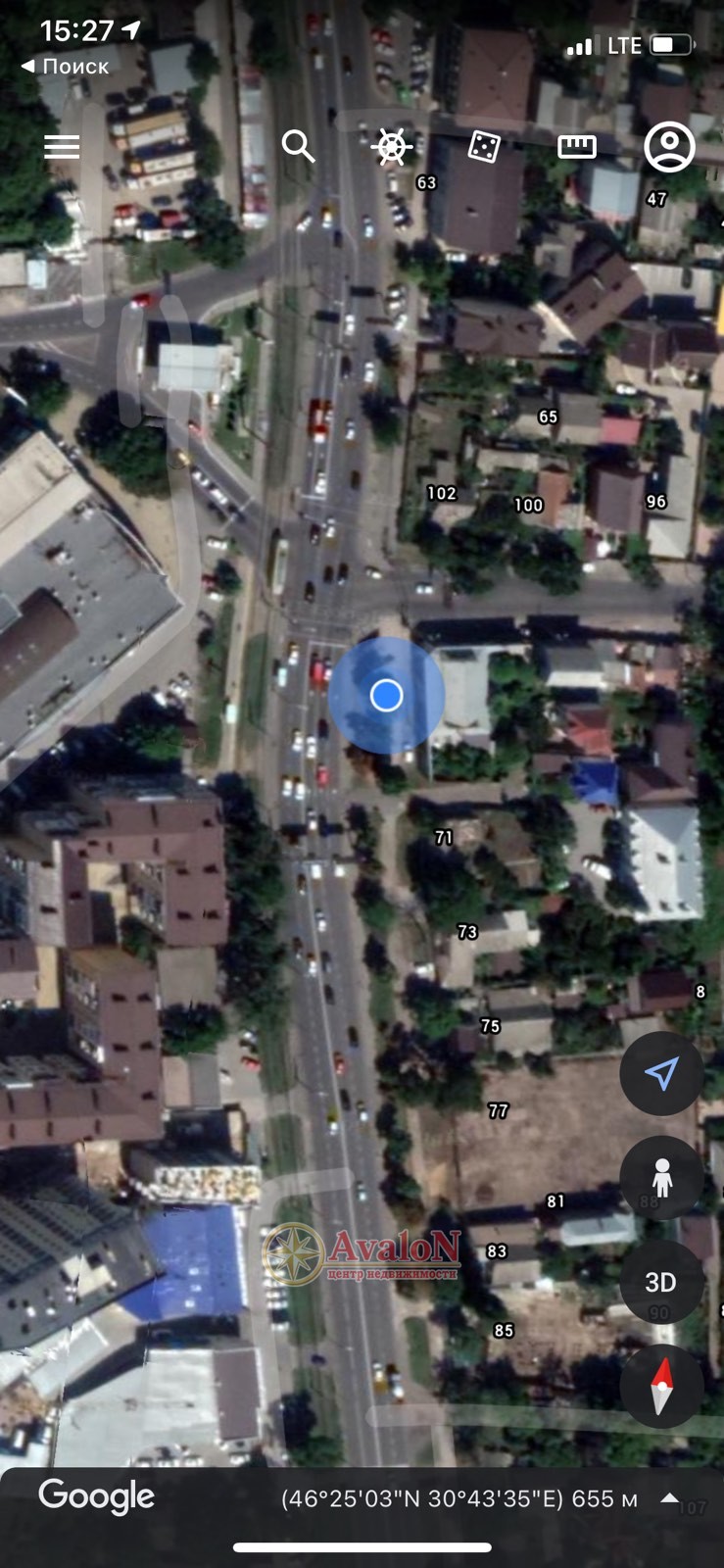Open Voyager ship's wheel
The image size is (724, 1568).
point(391,147)
